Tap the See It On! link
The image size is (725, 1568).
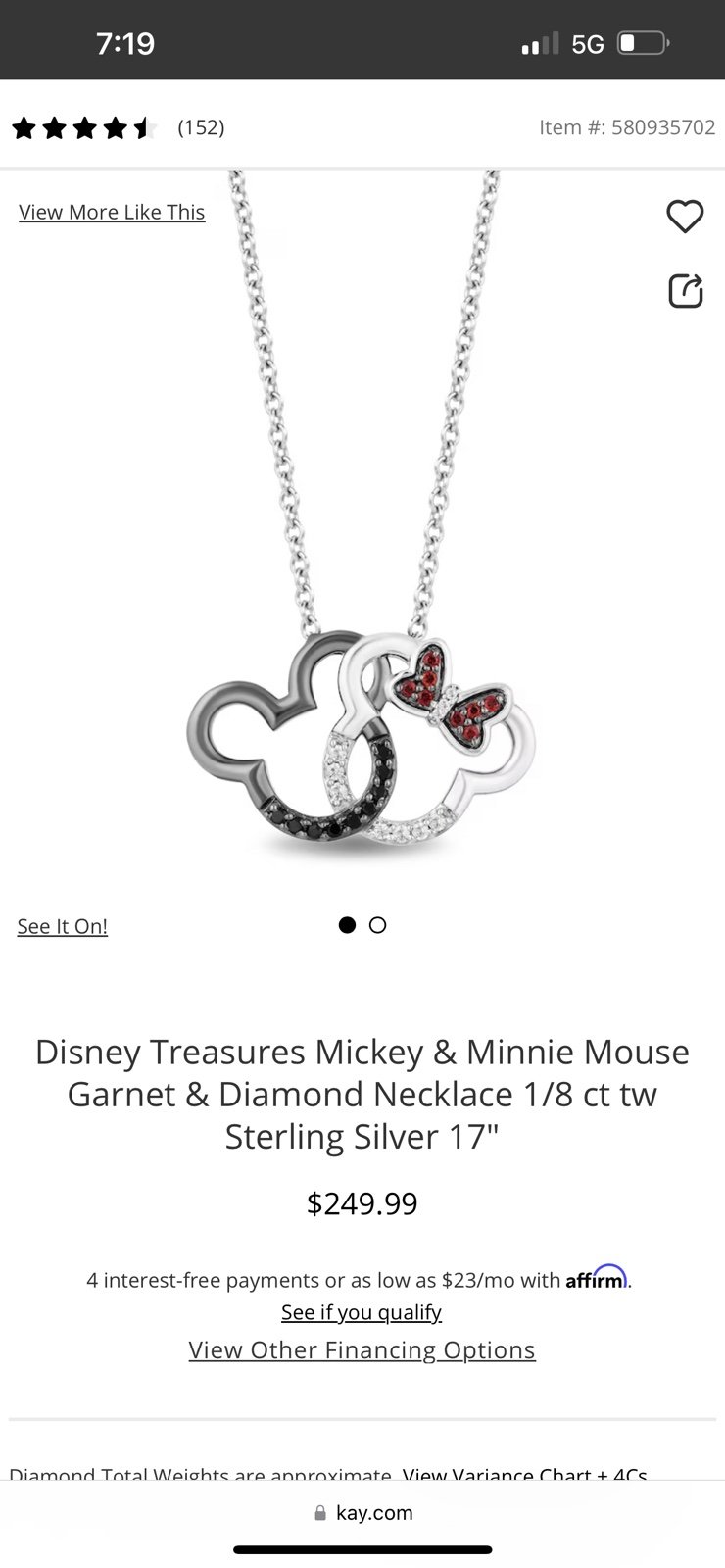[63, 926]
